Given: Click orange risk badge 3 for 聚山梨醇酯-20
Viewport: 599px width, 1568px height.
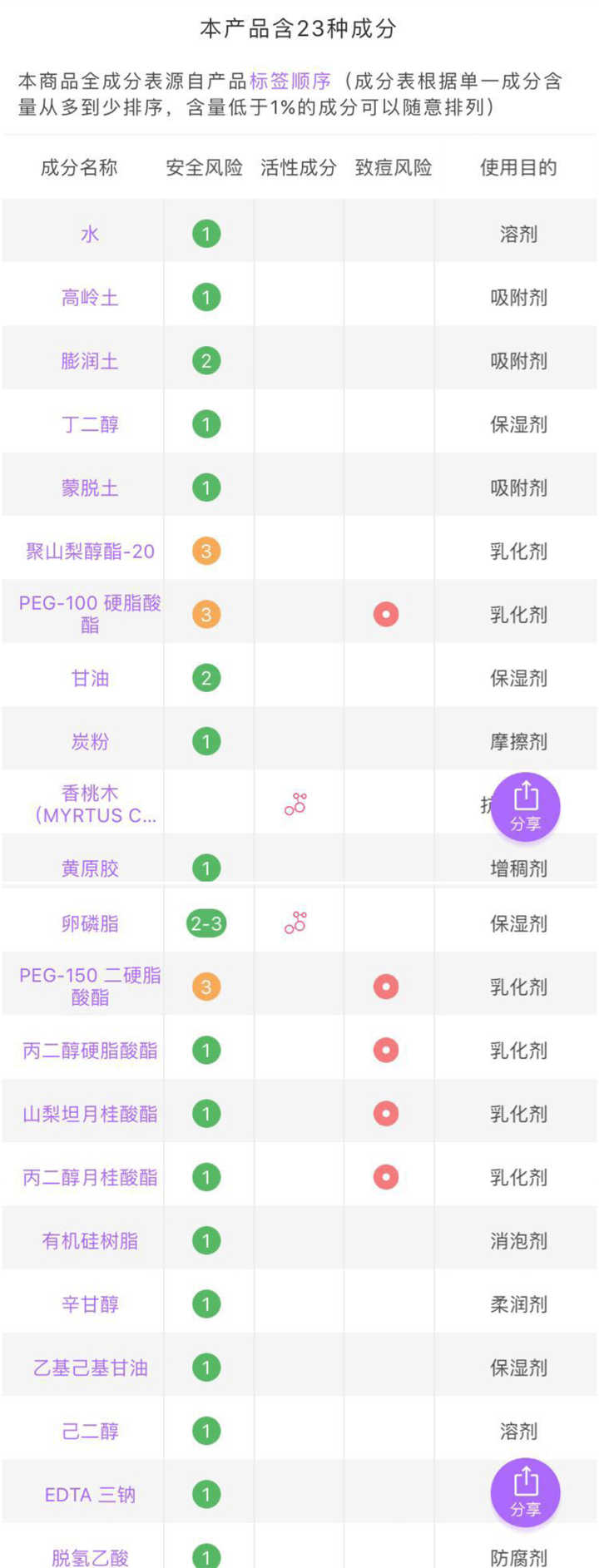Looking at the screenshot, I should point(205,550).
